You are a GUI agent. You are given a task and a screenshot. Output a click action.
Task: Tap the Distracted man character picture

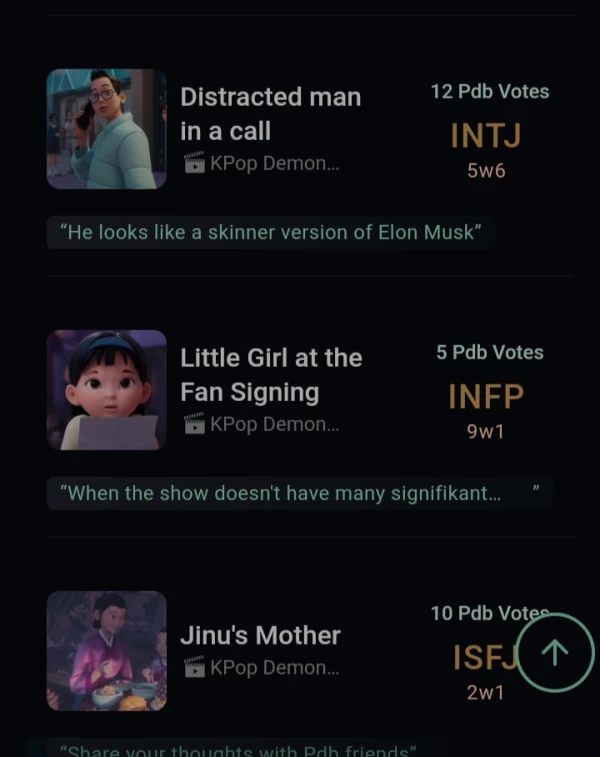pos(107,129)
